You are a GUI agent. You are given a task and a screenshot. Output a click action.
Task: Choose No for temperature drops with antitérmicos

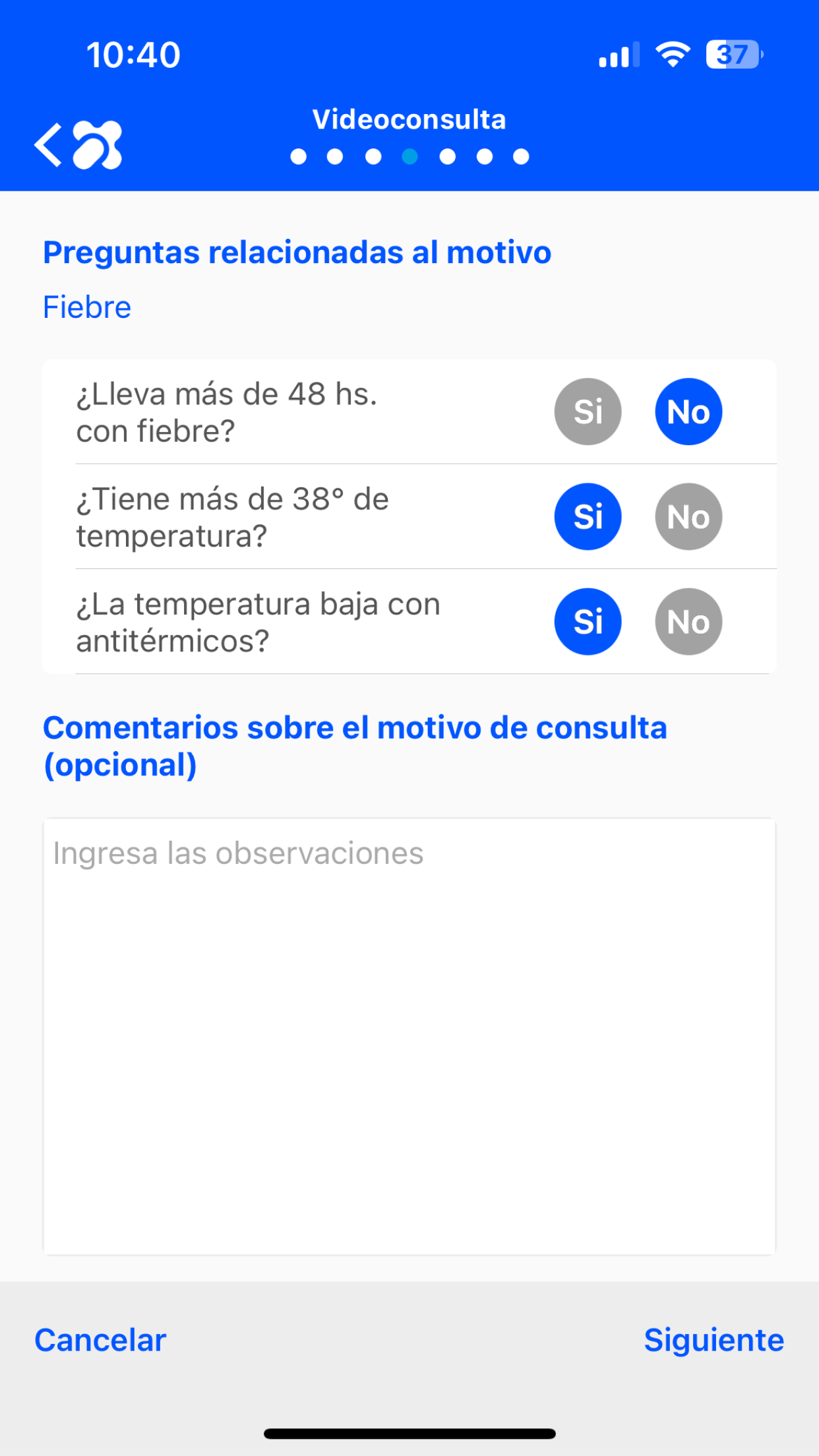coord(688,621)
